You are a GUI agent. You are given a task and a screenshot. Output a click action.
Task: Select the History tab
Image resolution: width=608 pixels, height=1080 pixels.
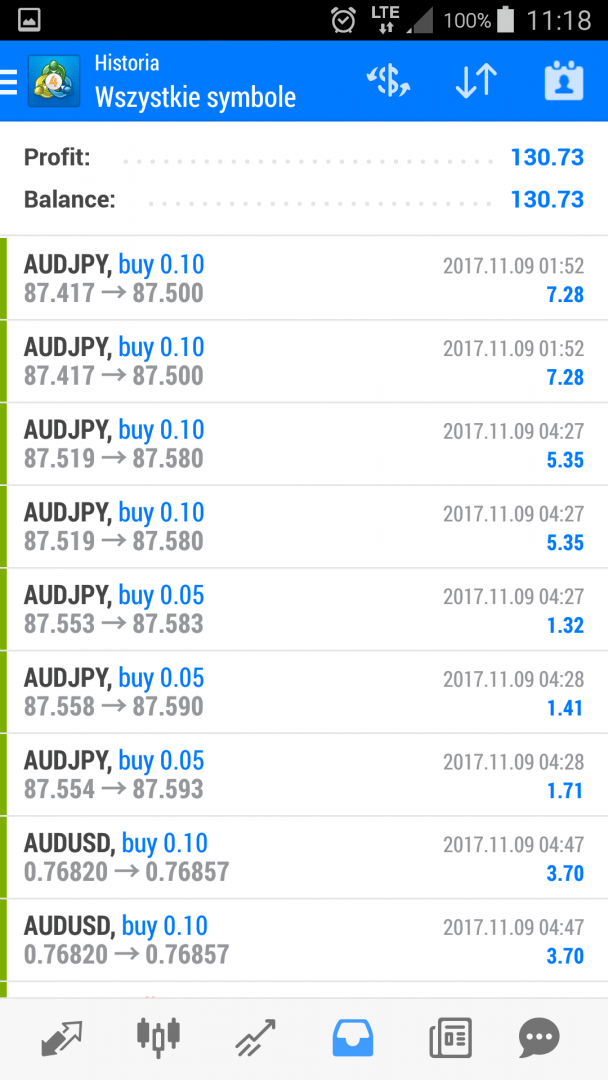click(352, 1038)
